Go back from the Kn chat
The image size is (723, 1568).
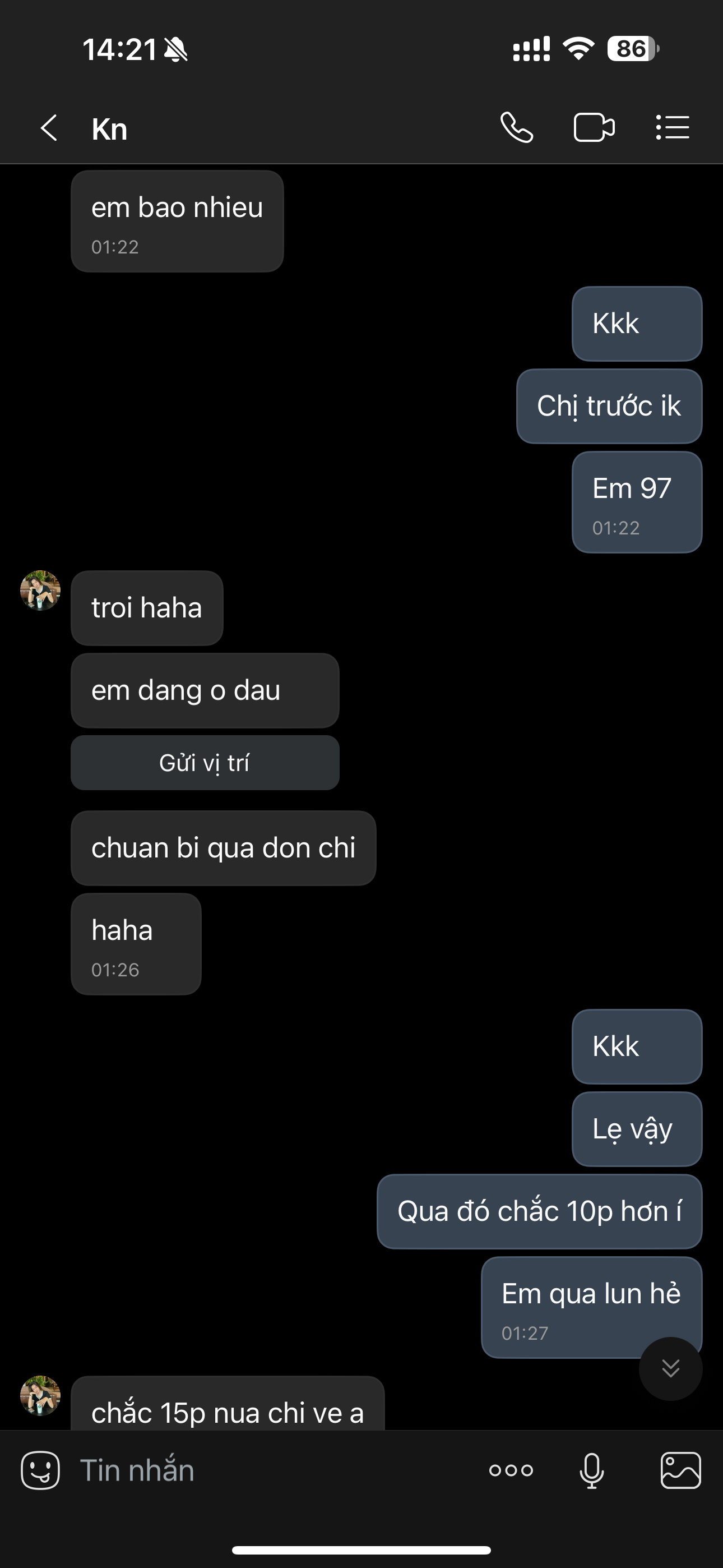(x=49, y=128)
